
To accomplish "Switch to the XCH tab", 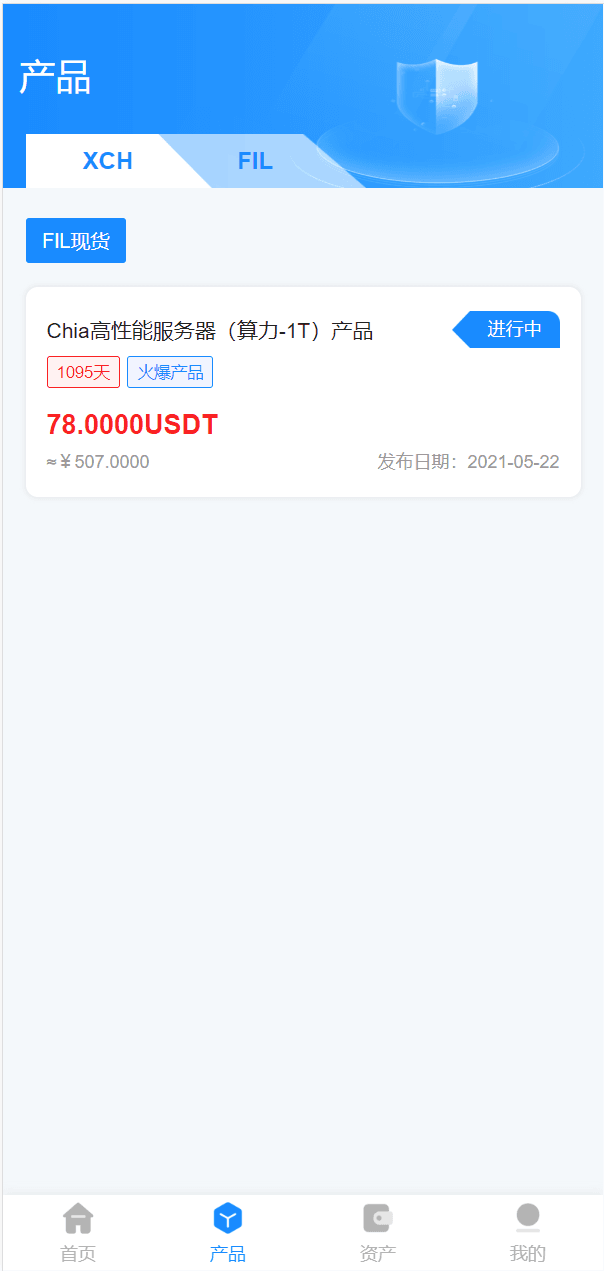I will click(x=107, y=161).
